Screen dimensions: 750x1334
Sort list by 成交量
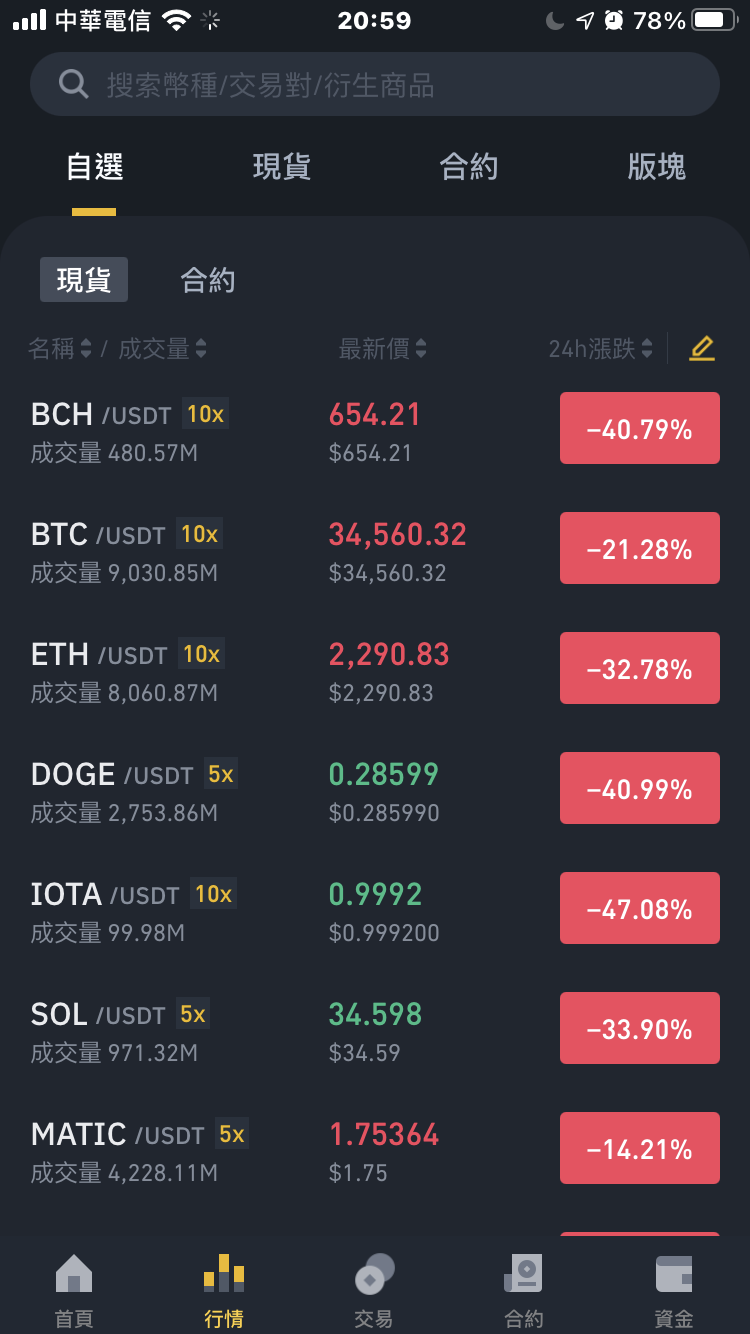tap(163, 349)
